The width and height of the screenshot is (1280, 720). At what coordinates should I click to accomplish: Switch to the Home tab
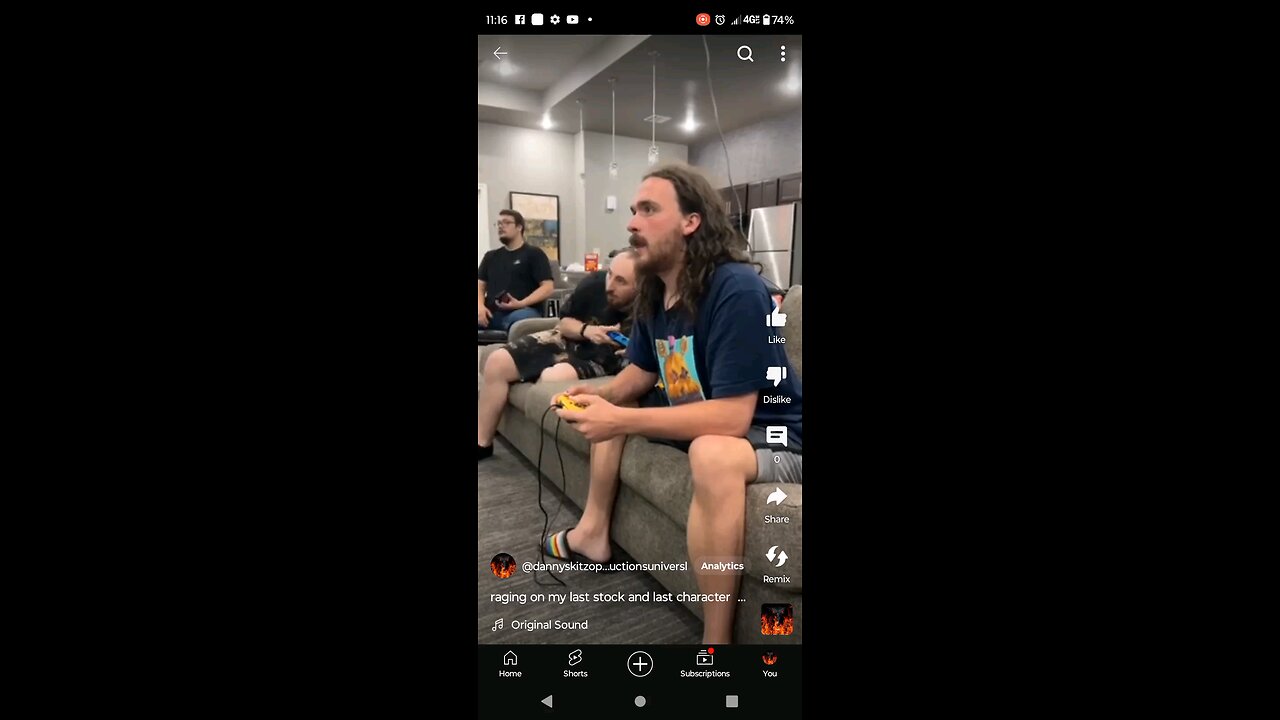[510, 663]
